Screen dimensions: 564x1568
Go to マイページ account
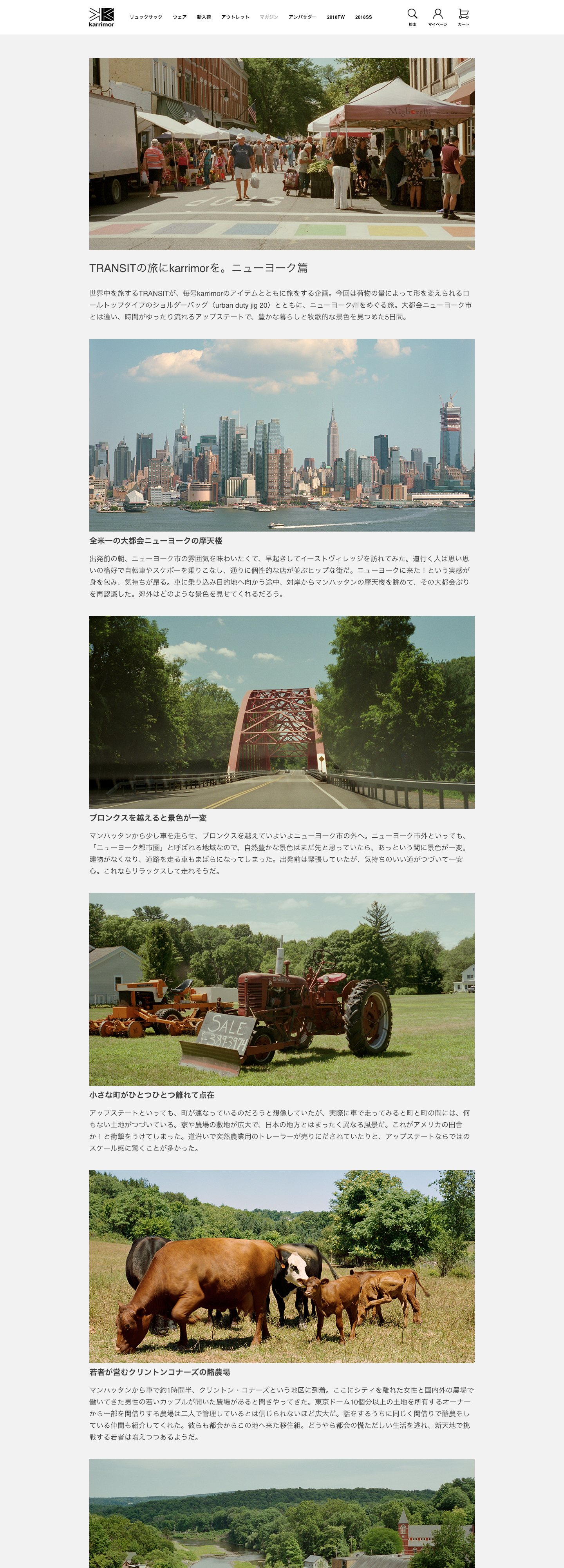click(437, 16)
